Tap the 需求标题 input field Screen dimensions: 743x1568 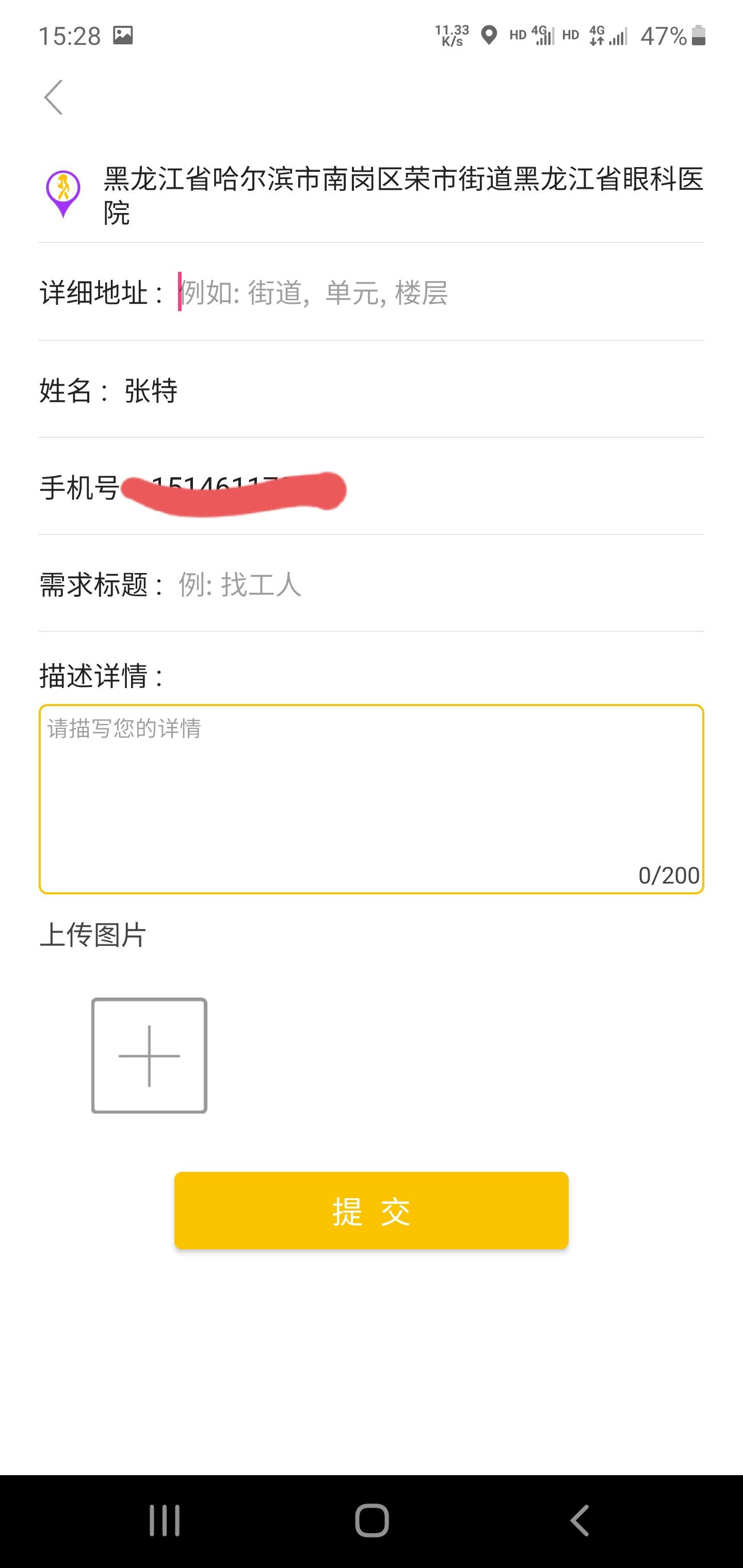pos(439,585)
